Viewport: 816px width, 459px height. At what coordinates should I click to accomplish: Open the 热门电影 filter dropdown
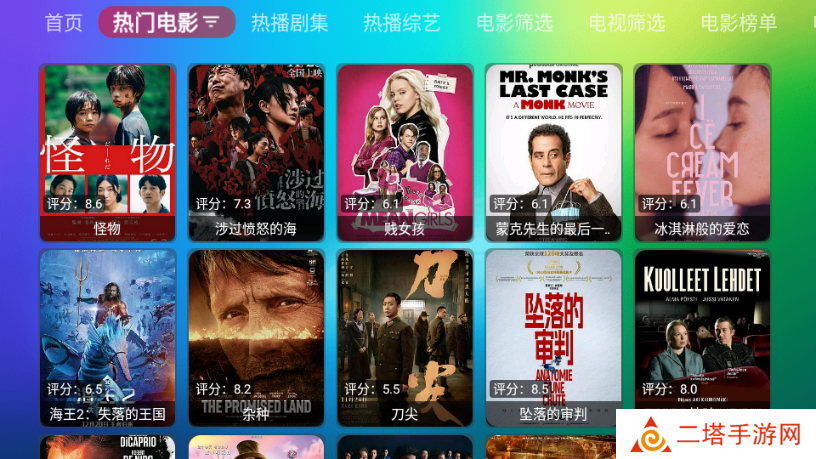(x=167, y=22)
